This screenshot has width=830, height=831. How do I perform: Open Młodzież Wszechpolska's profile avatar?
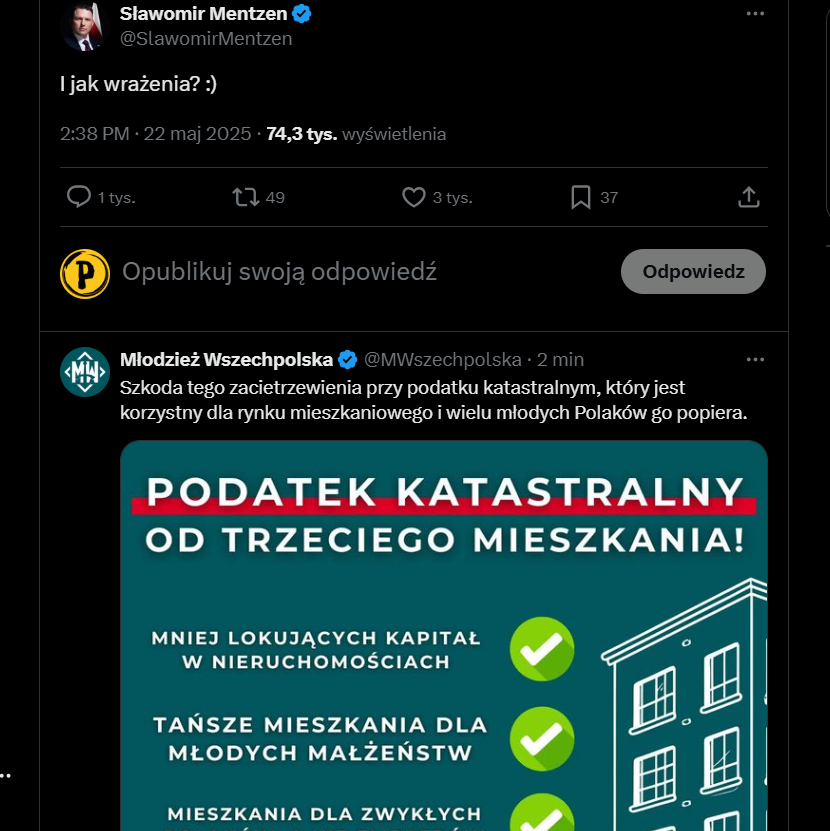[85, 372]
